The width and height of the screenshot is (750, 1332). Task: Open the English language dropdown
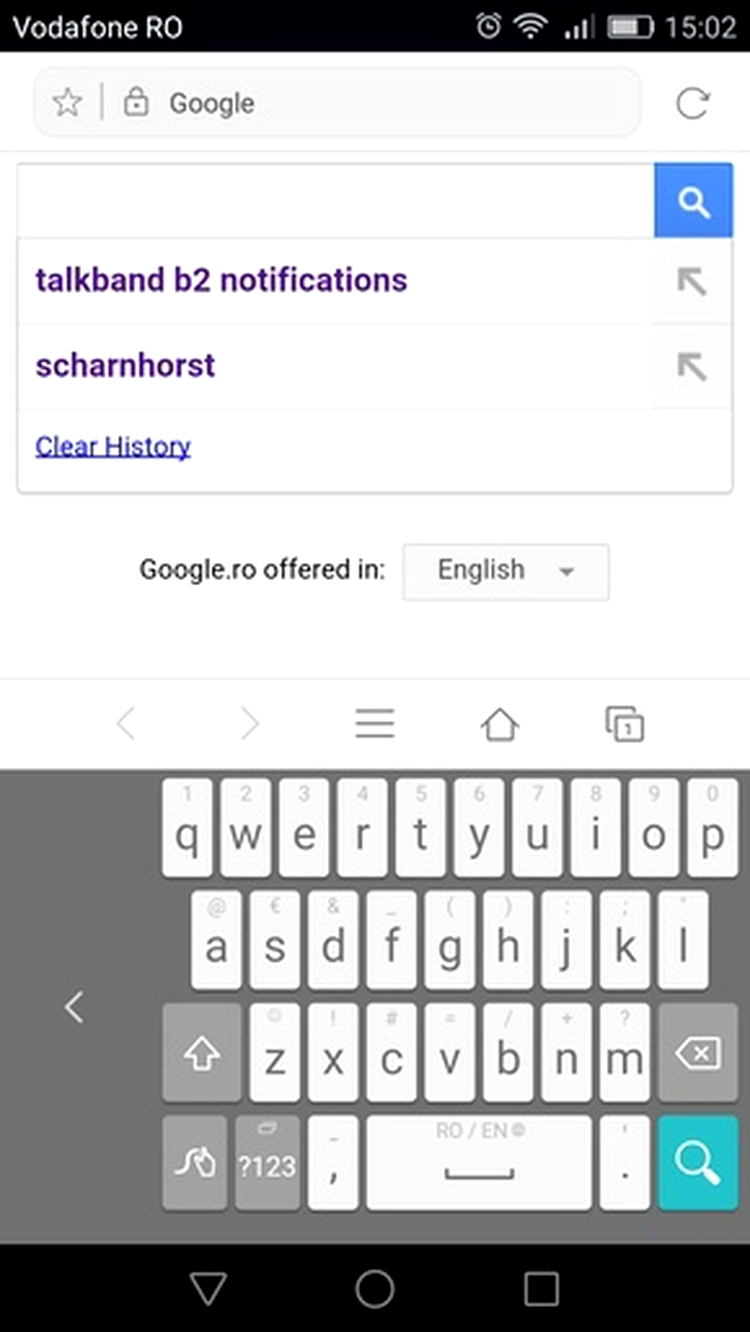click(x=505, y=571)
